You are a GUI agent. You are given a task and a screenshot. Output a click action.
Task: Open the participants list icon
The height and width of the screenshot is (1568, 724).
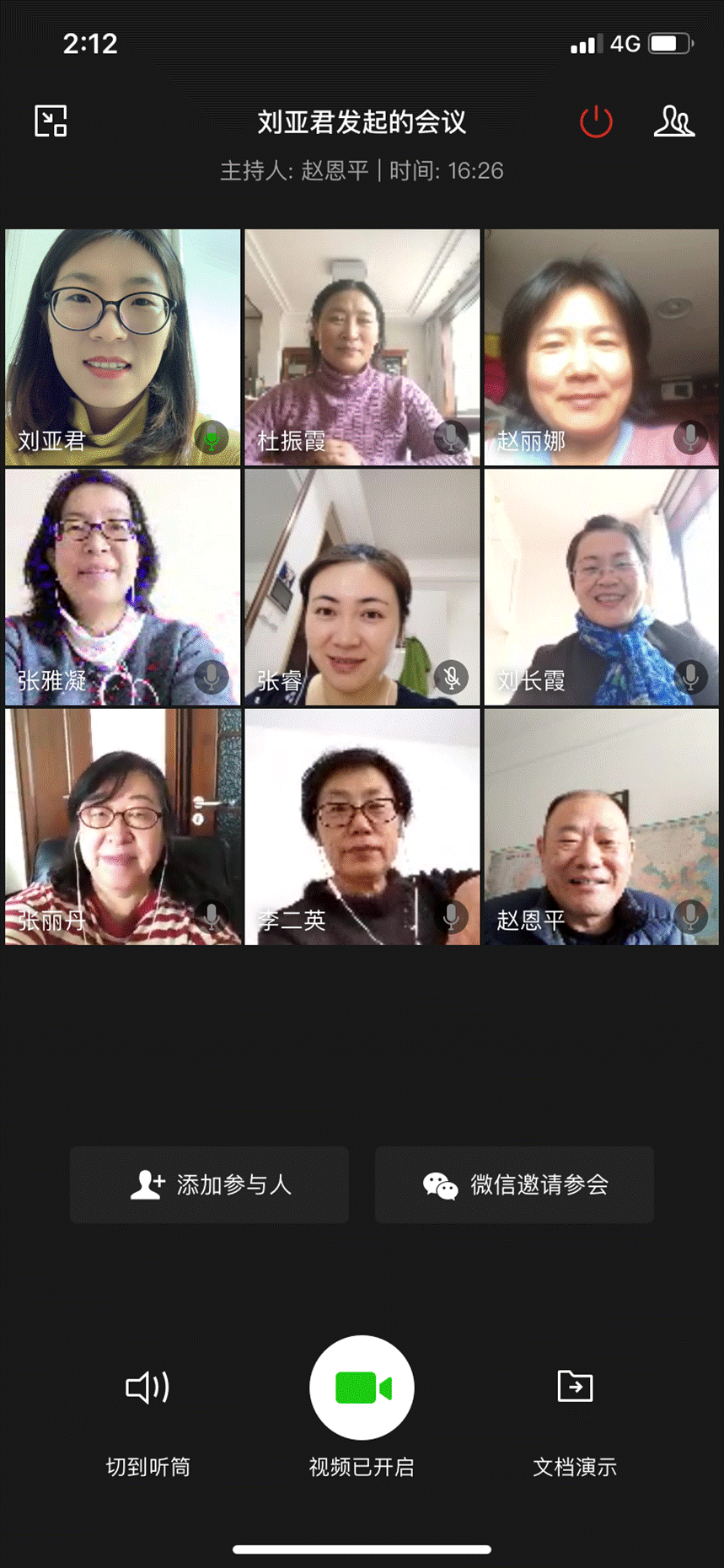673,121
